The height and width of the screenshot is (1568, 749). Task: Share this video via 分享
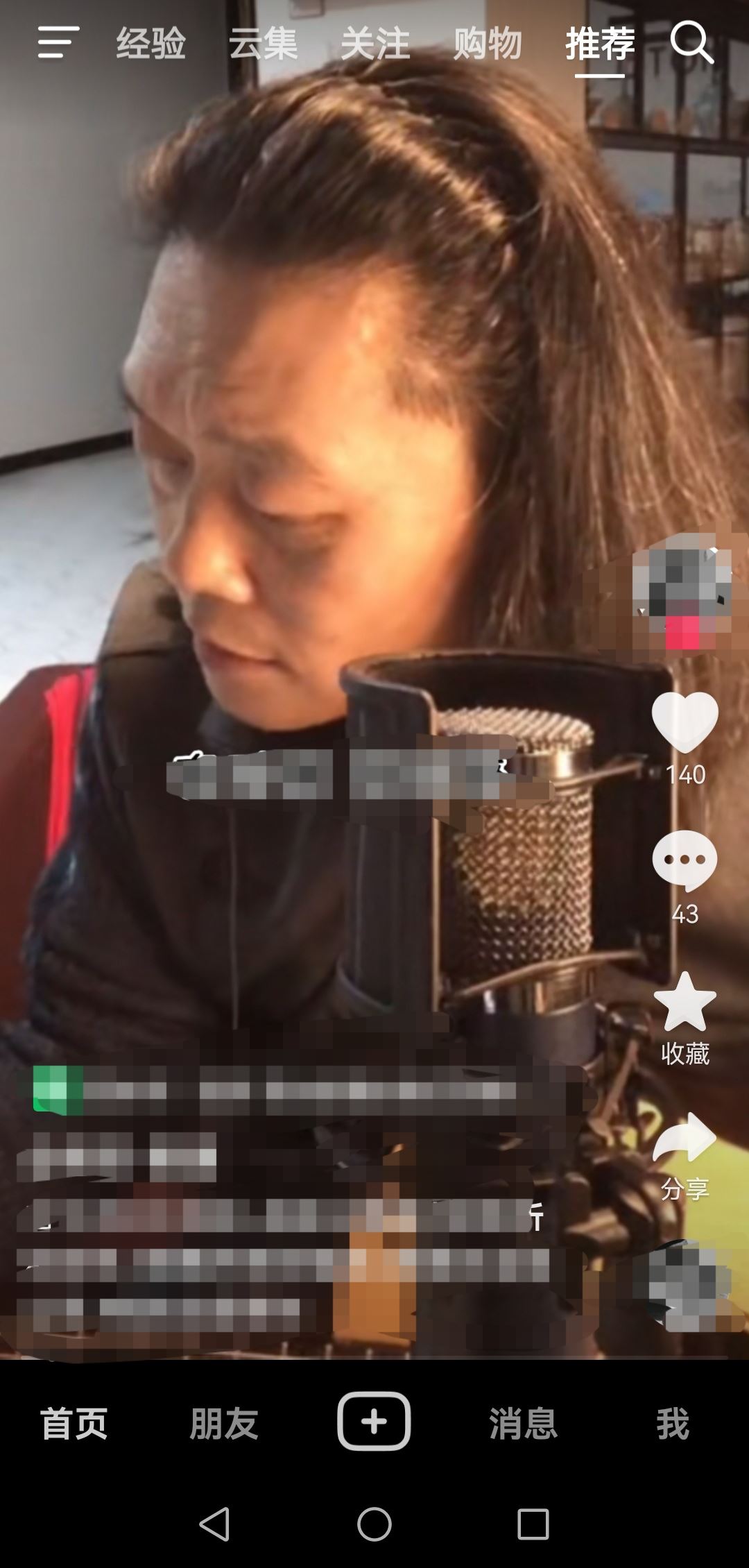685,1139
